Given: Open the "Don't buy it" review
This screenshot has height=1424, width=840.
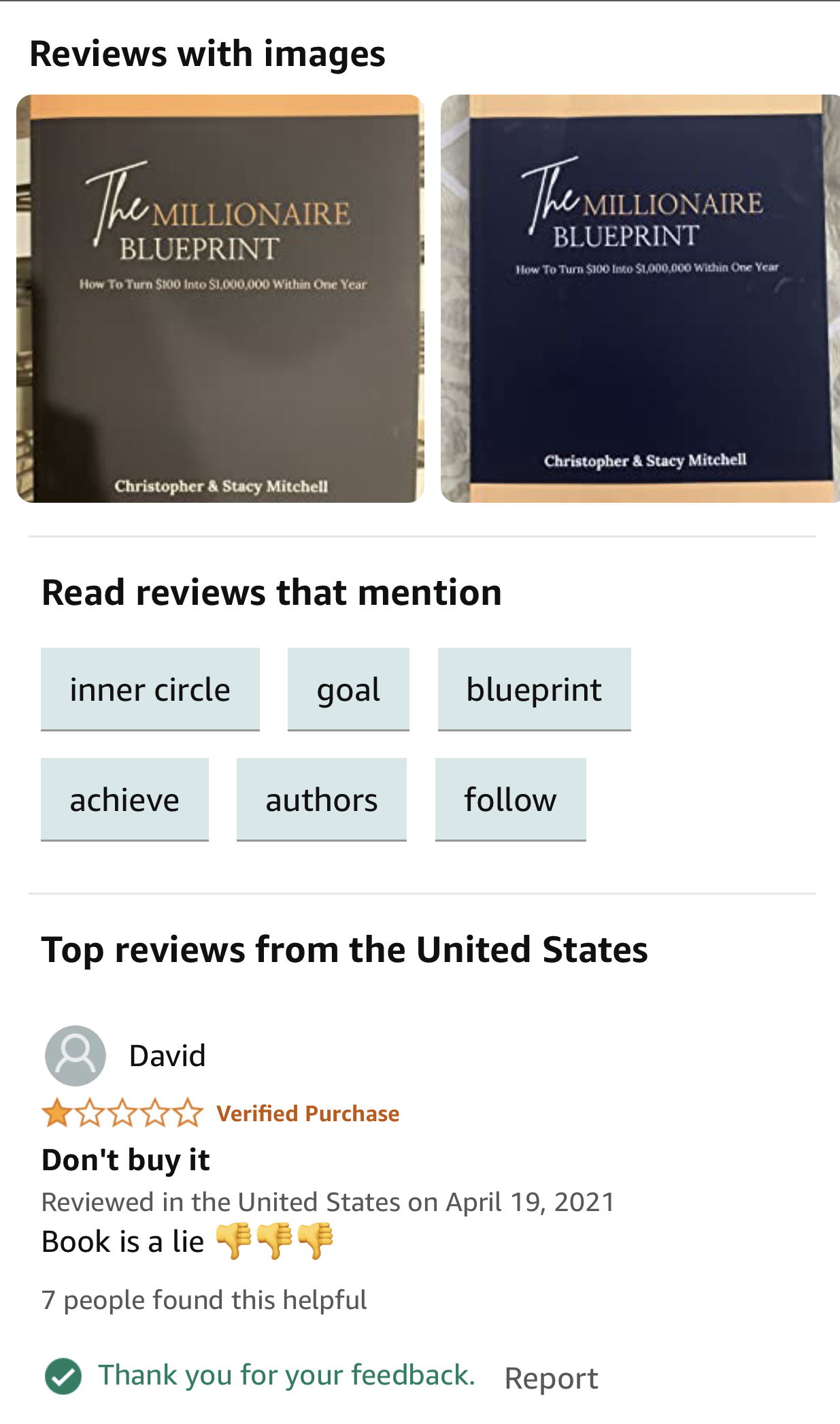Looking at the screenshot, I should [126, 1160].
